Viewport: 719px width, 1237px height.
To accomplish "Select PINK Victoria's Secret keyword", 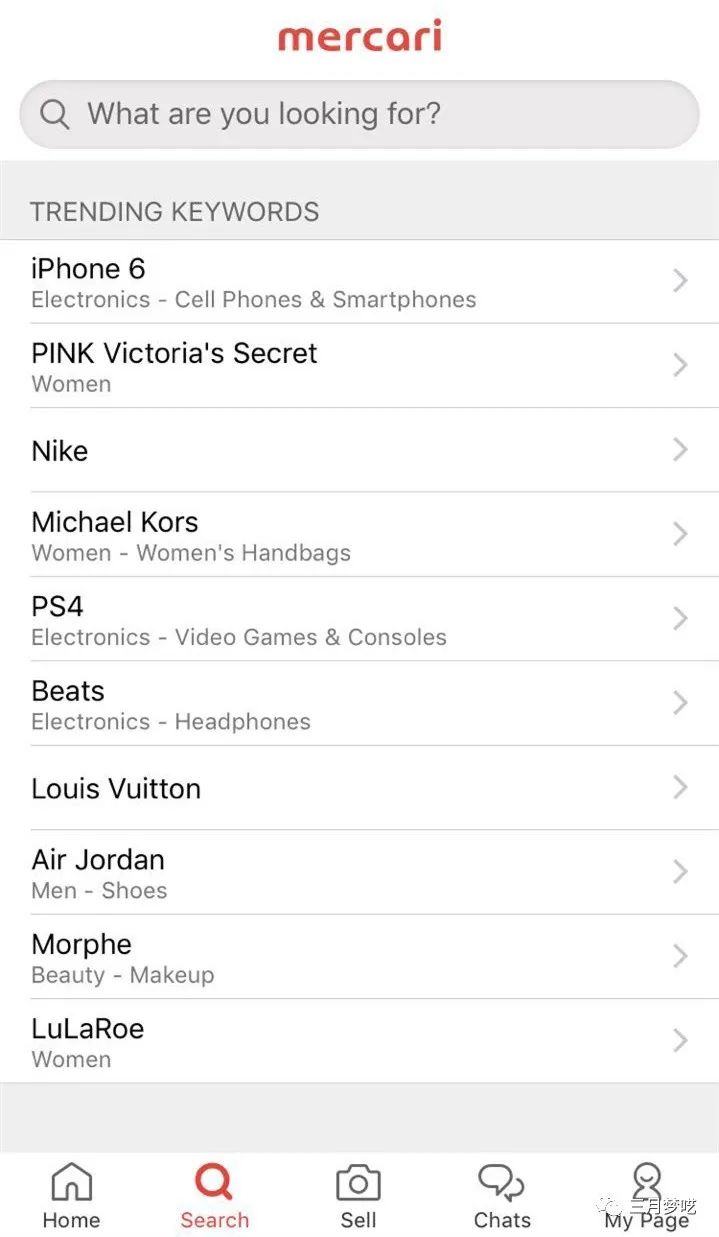I will [x=360, y=366].
